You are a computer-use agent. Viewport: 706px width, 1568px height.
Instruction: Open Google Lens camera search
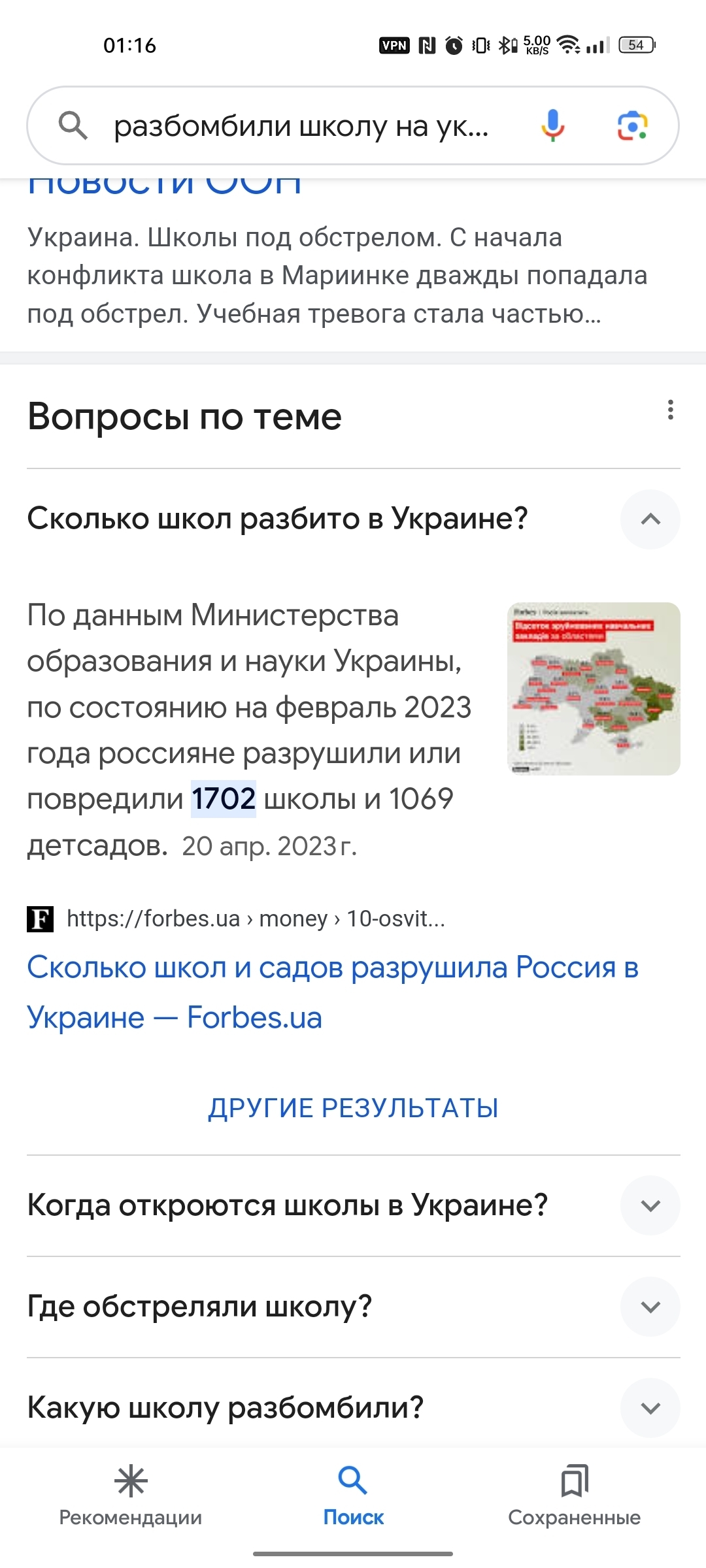tap(632, 125)
